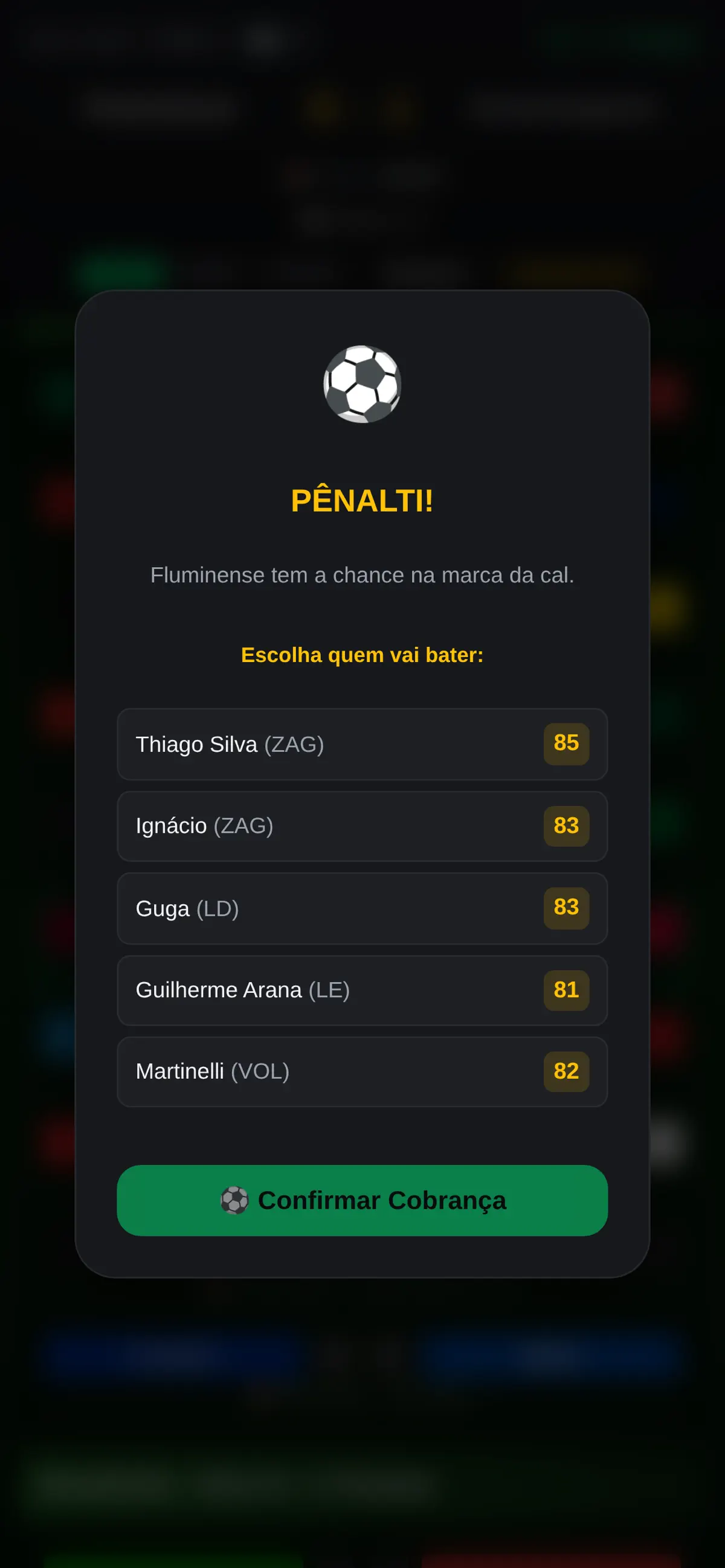Choose Martinelli (VOL) to shoot
The height and width of the screenshot is (1568, 725).
[362, 1072]
